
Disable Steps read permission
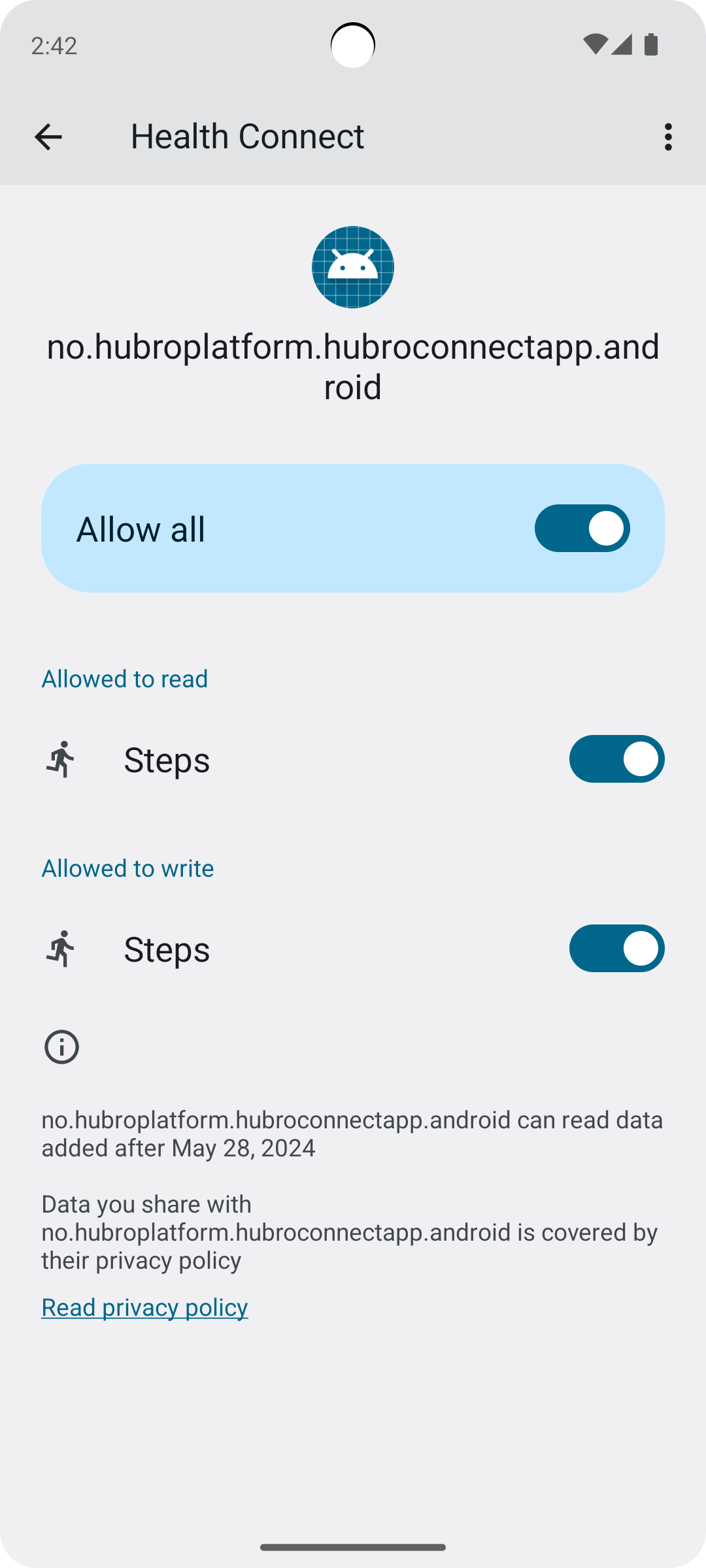click(x=616, y=759)
